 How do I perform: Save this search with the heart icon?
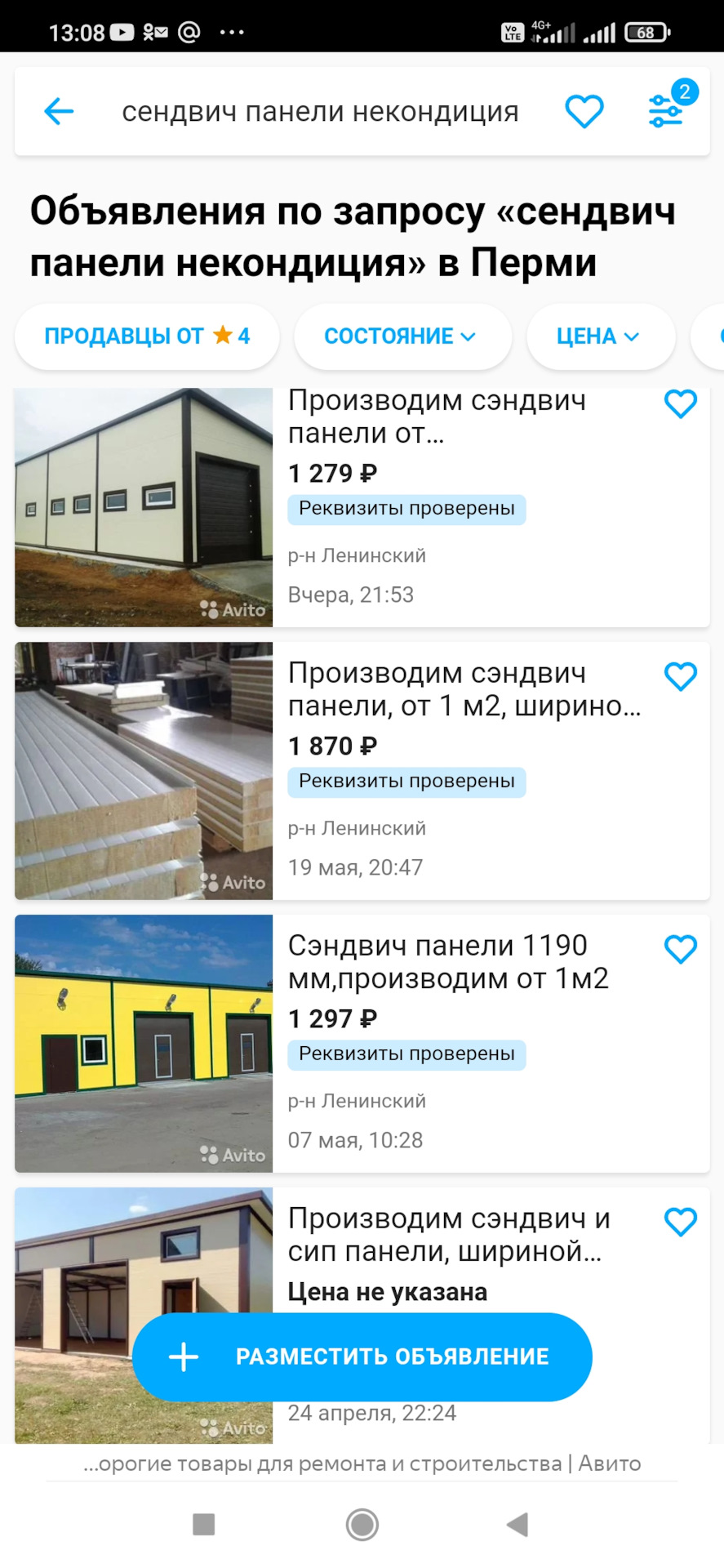[584, 111]
